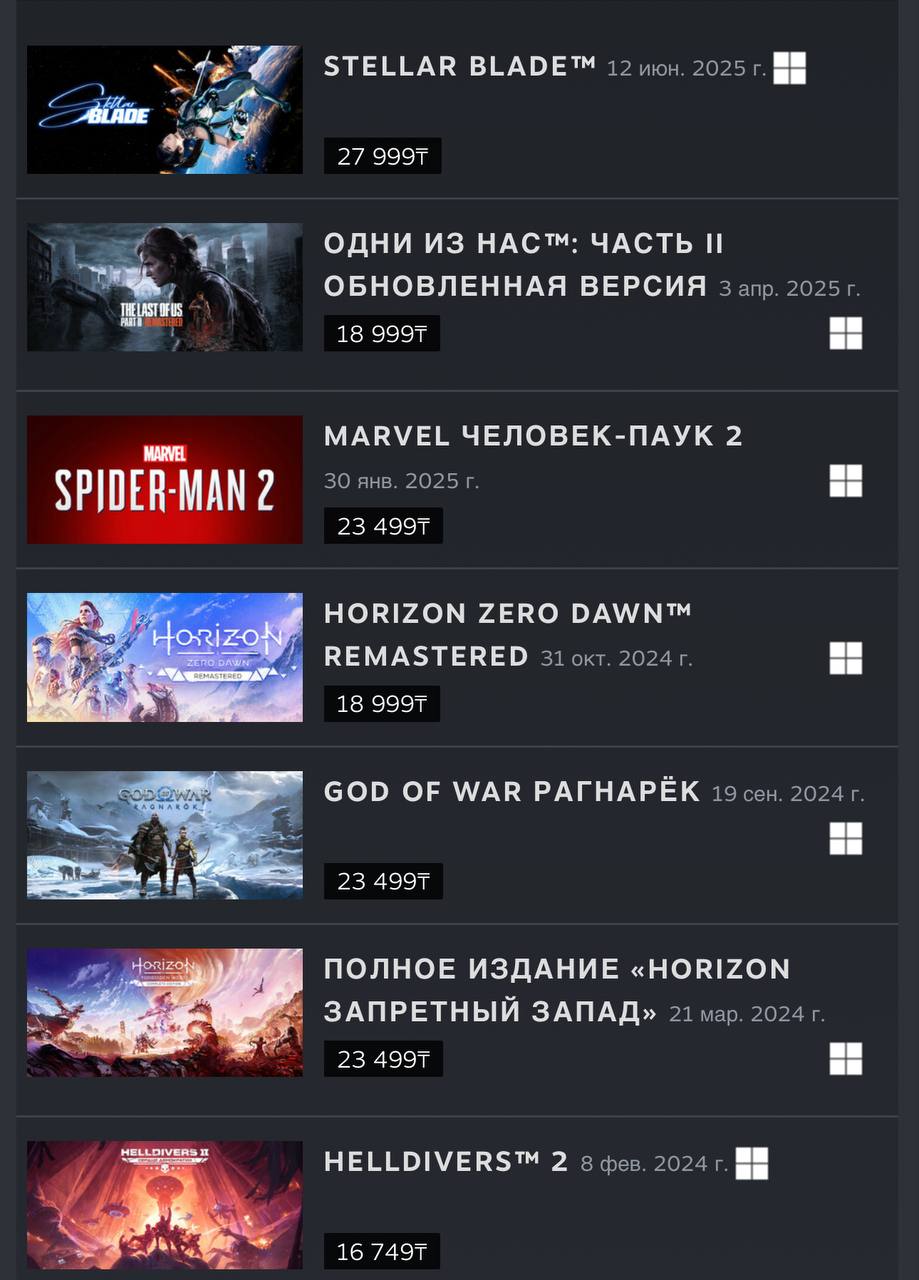
Task: Open the Helldivers 2 game listing
Action: 446,1162
